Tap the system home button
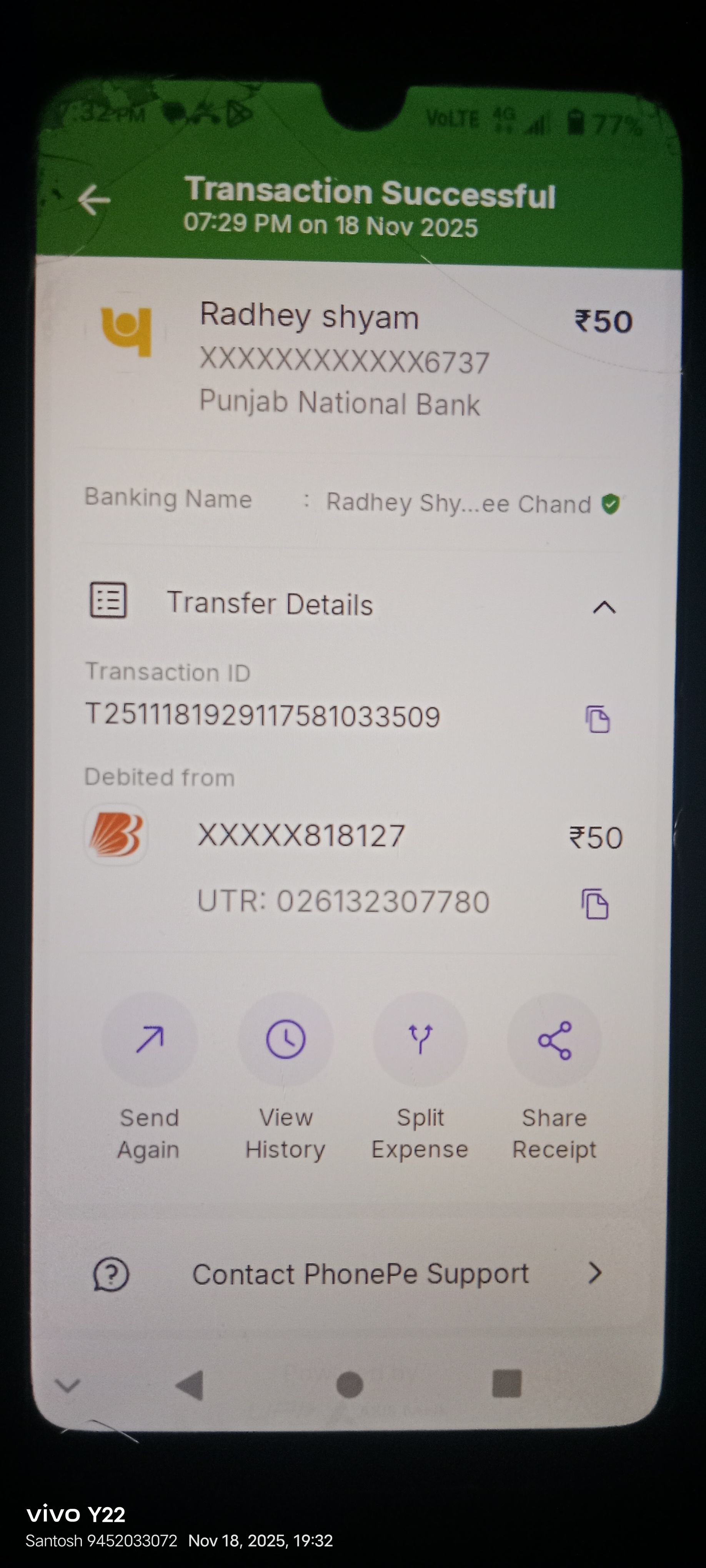The width and height of the screenshot is (706, 1568). coord(350,1385)
